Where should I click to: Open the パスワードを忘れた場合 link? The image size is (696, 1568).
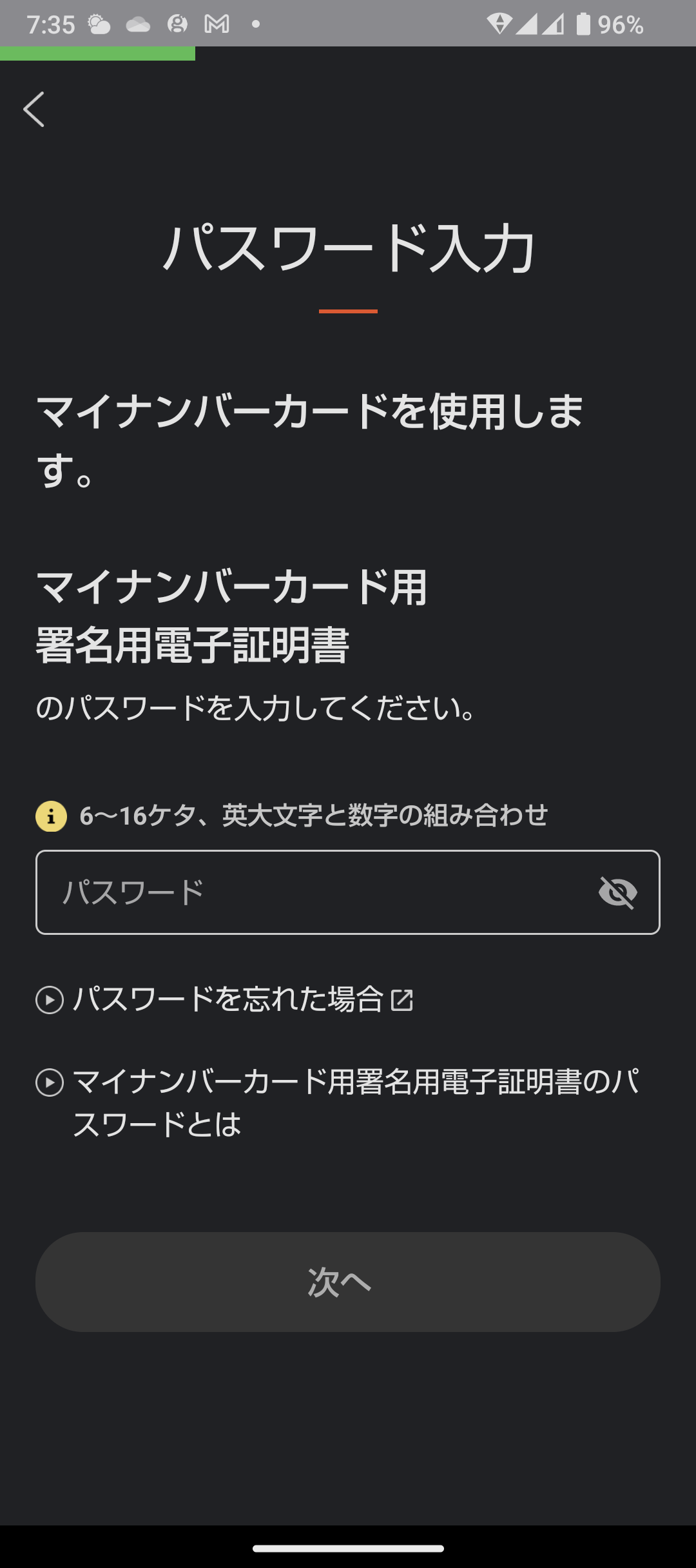(224, 999)
